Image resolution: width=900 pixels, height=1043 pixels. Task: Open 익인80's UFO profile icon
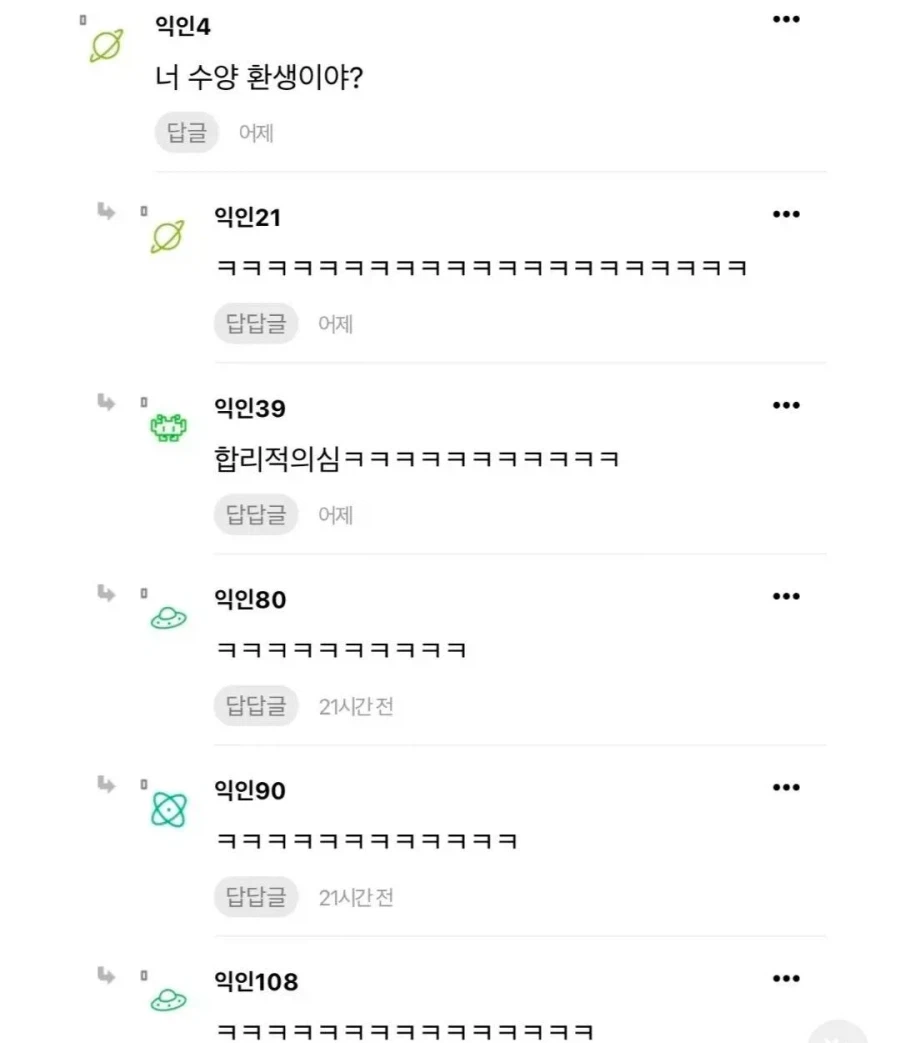[168, 617]
